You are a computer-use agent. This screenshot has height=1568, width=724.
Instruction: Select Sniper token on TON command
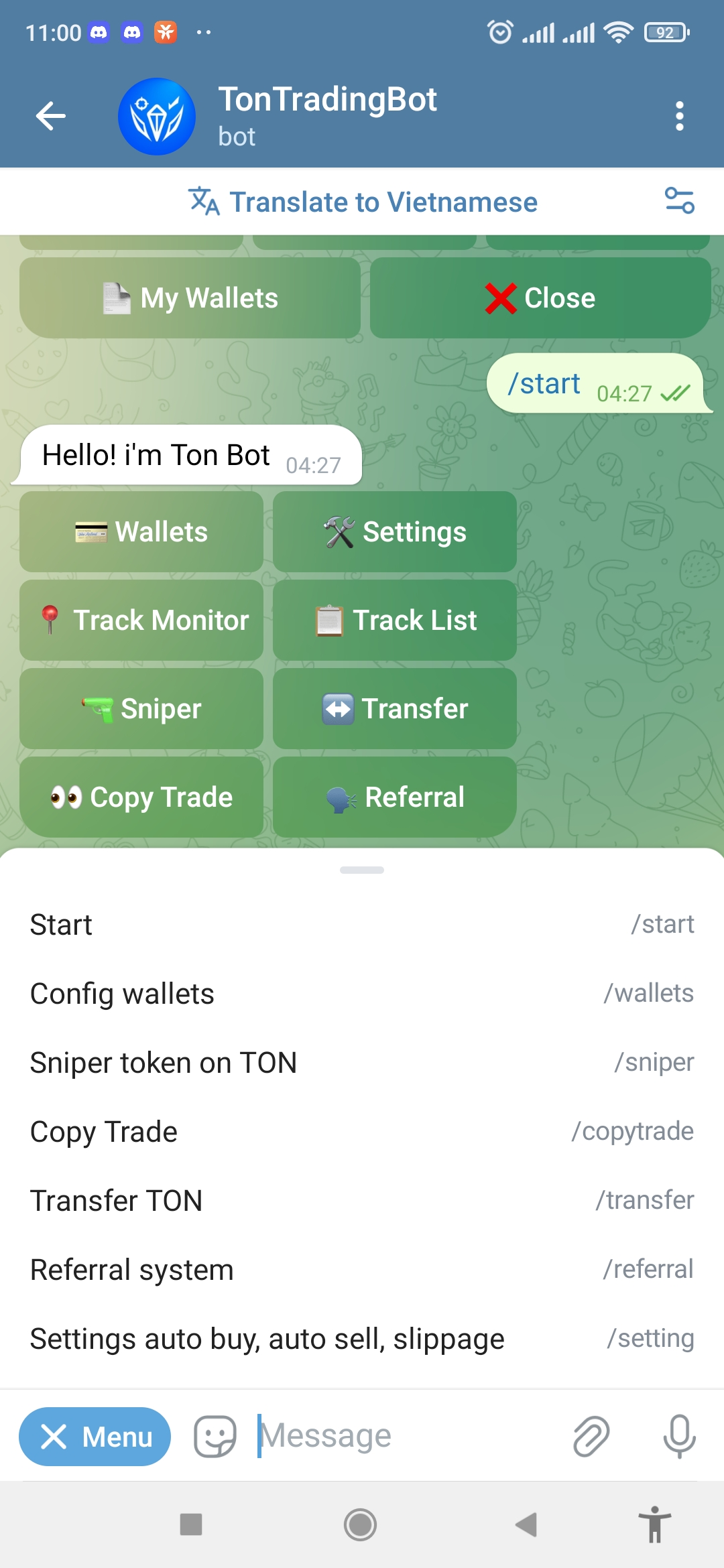(x=362, y=1063)
